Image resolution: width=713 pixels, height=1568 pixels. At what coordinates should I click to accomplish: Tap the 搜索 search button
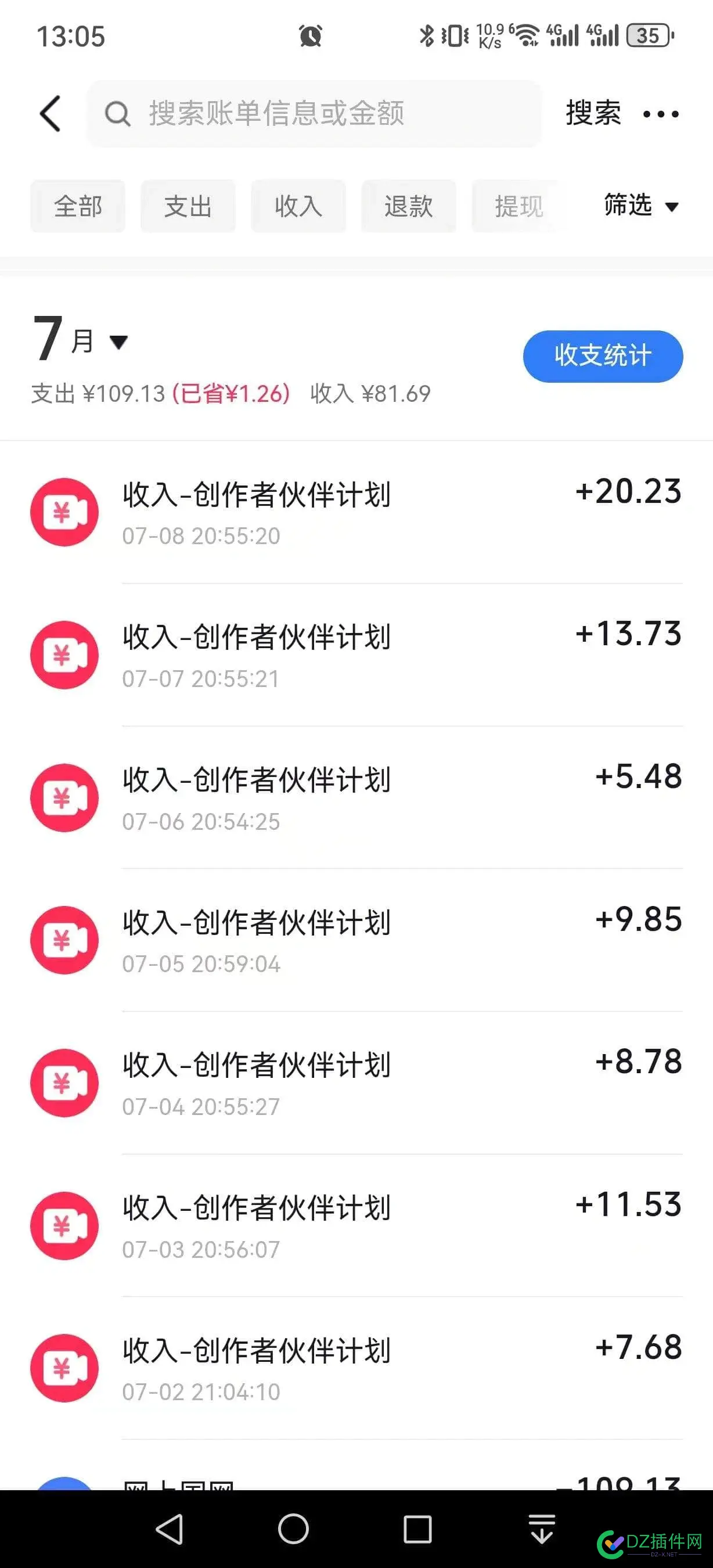point(593,113)
